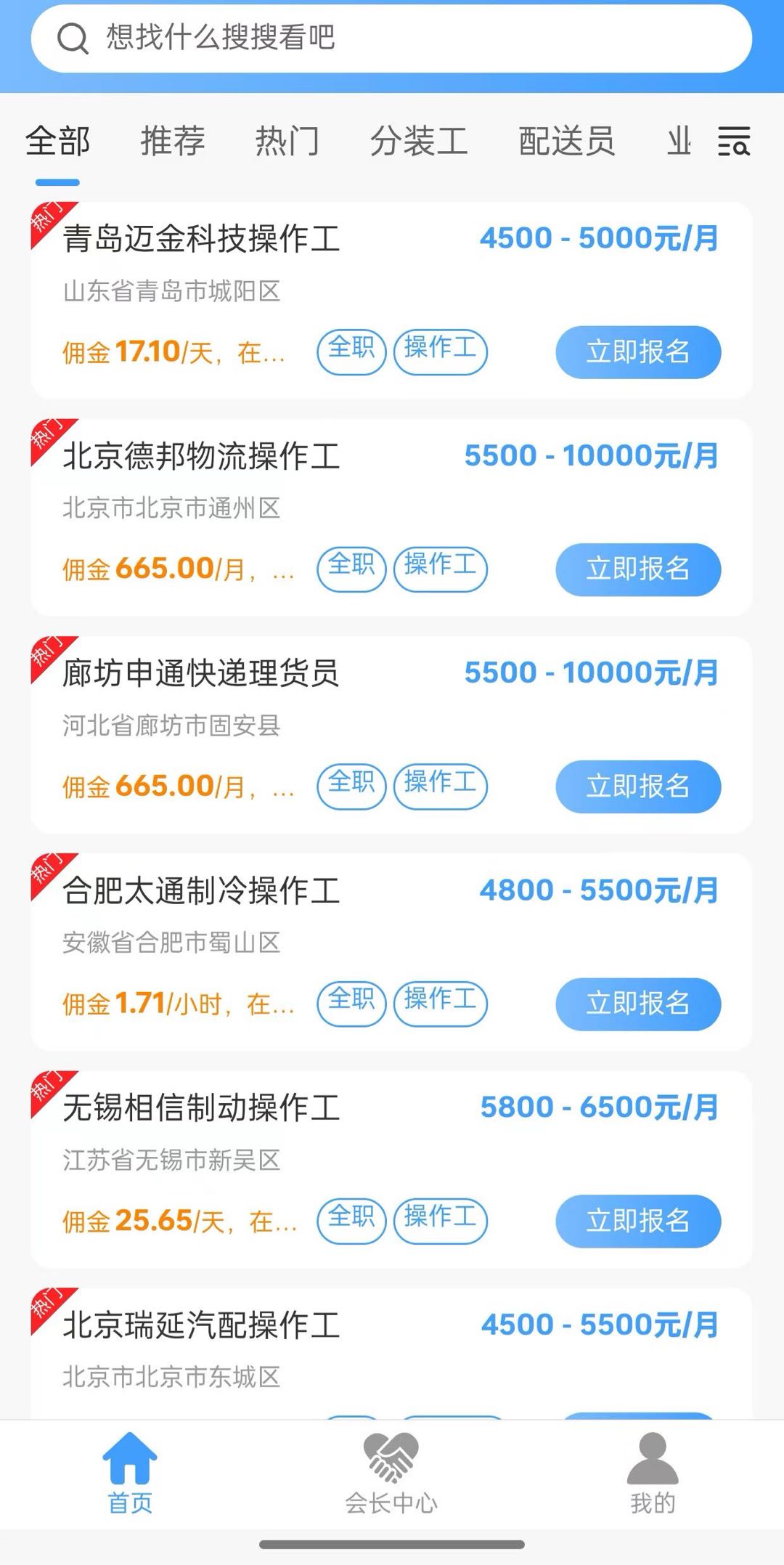Switch to the 热门 tab
Screen dimensions: 784x1565
click(x=287, y=140)
